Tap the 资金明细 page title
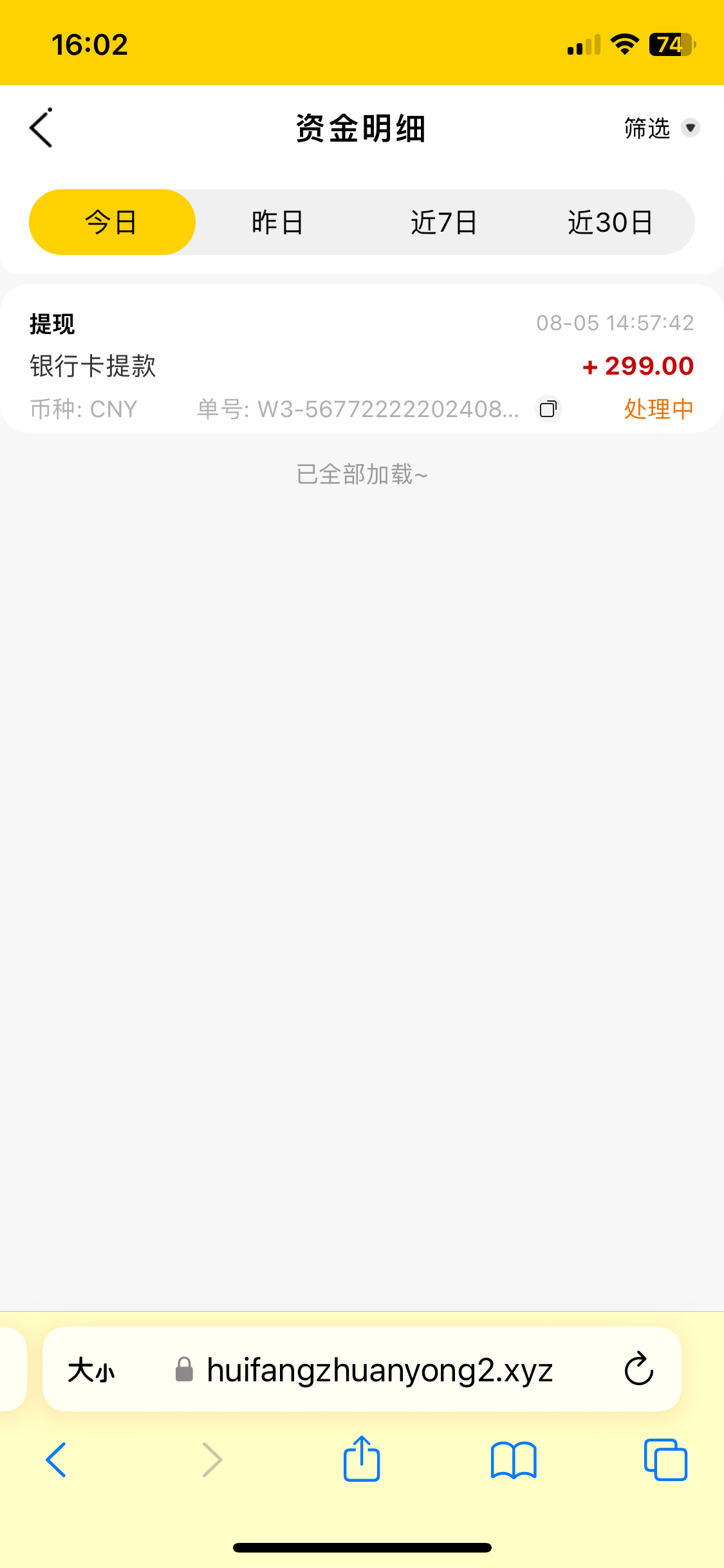The width and height of the screenshot is (724, 1568). pos(362,127)
